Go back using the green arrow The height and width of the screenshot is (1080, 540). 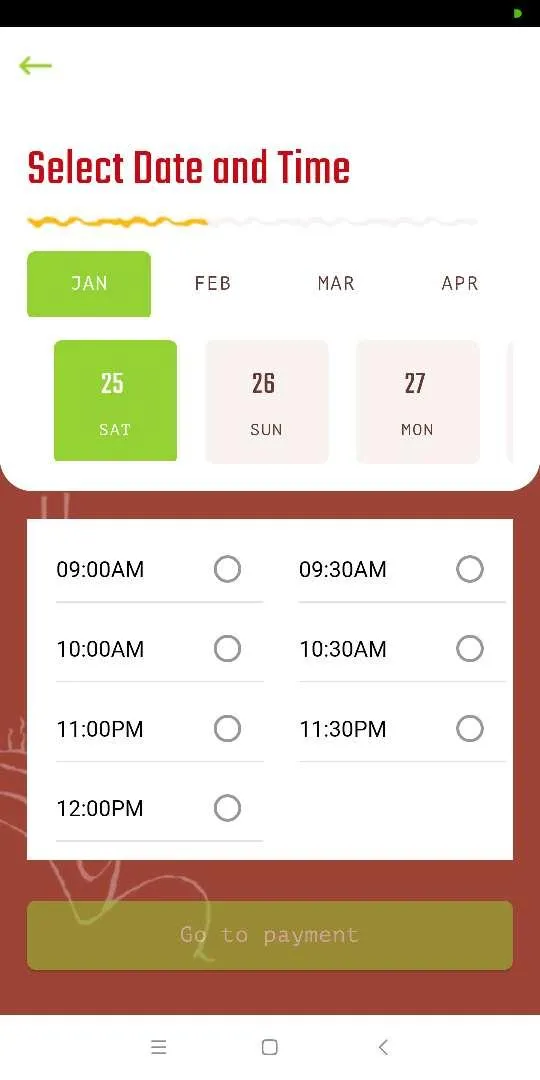click(x=35, y=66)
